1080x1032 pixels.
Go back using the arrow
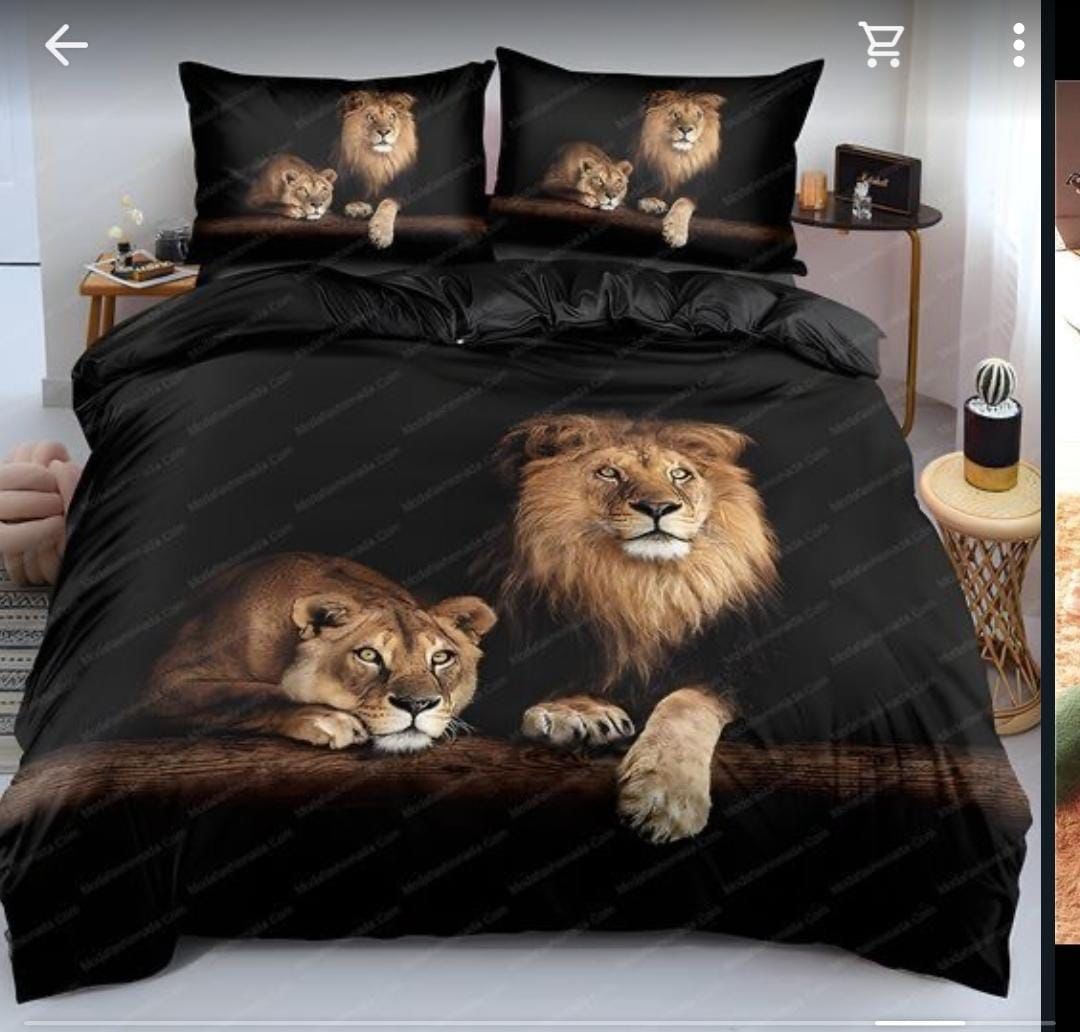(66, 46)
